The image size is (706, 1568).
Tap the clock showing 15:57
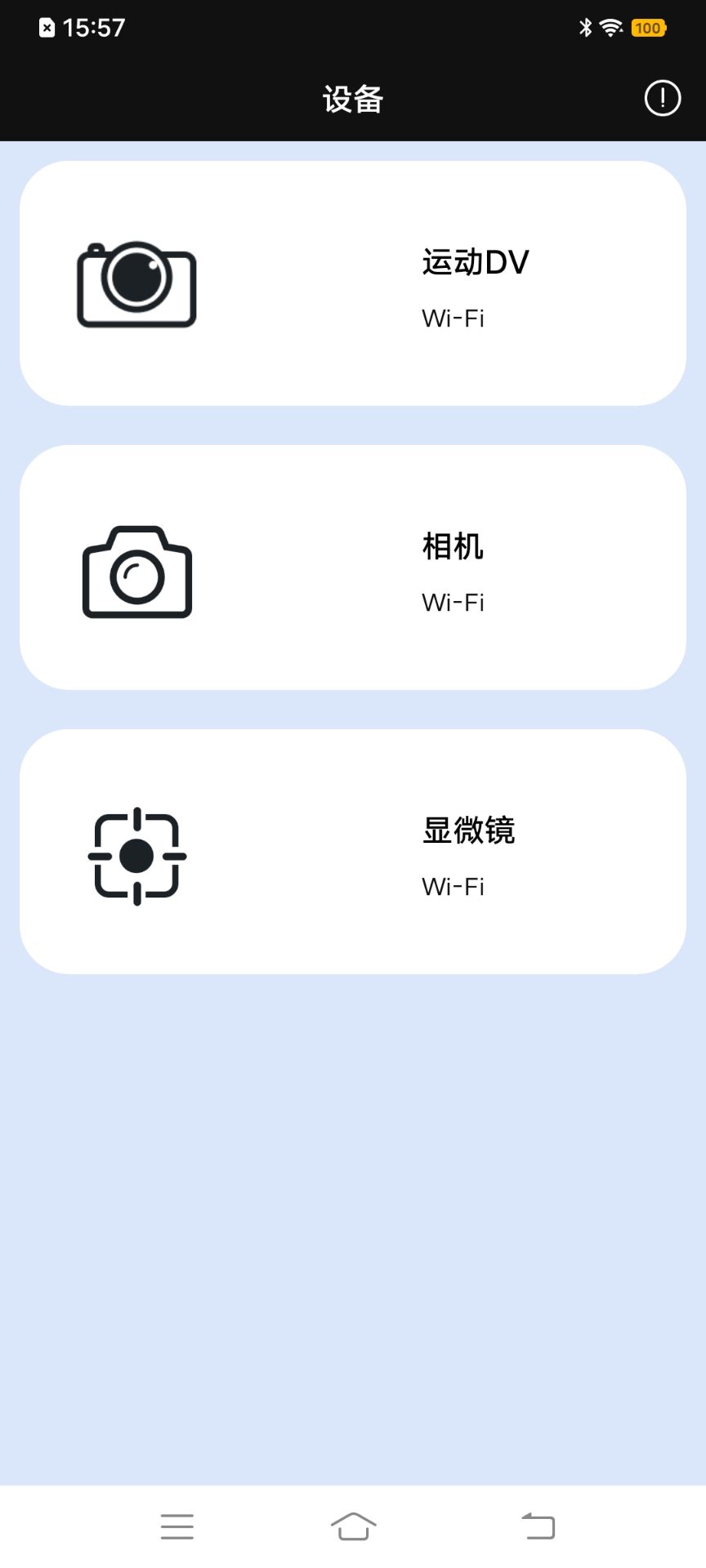click(92, 27)
